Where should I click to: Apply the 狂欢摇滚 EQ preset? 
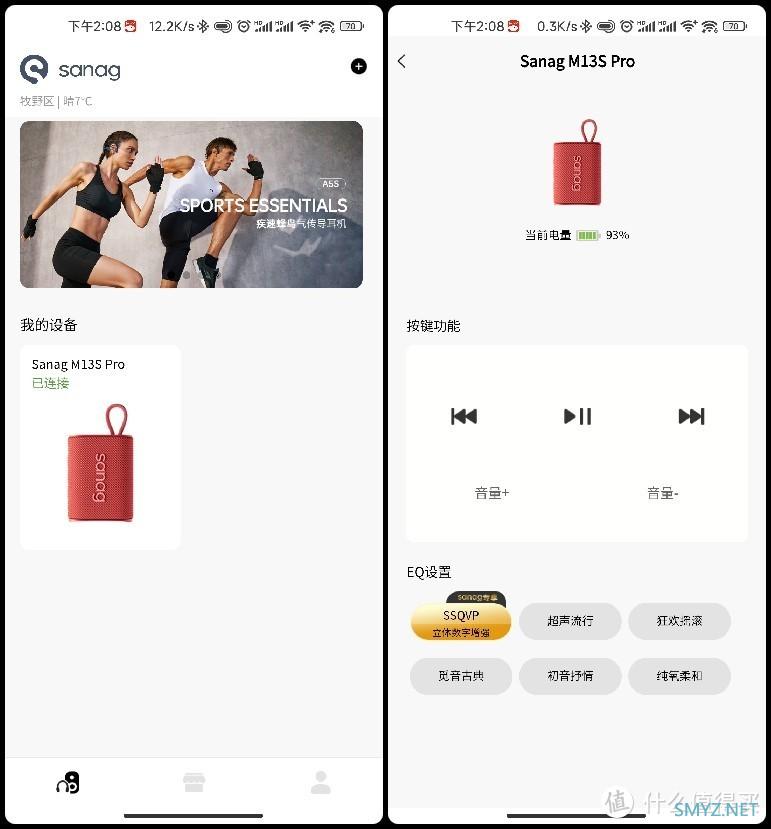679,621
